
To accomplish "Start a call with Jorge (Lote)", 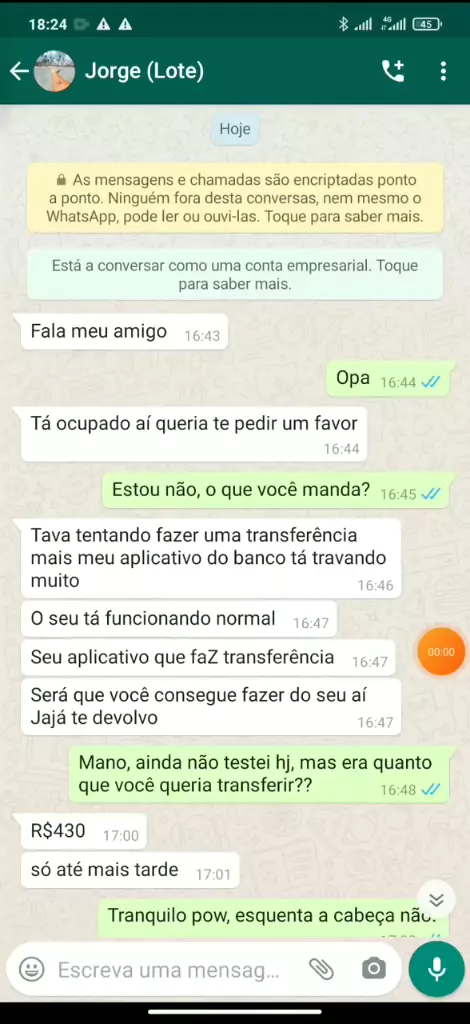I will point(393,71).
